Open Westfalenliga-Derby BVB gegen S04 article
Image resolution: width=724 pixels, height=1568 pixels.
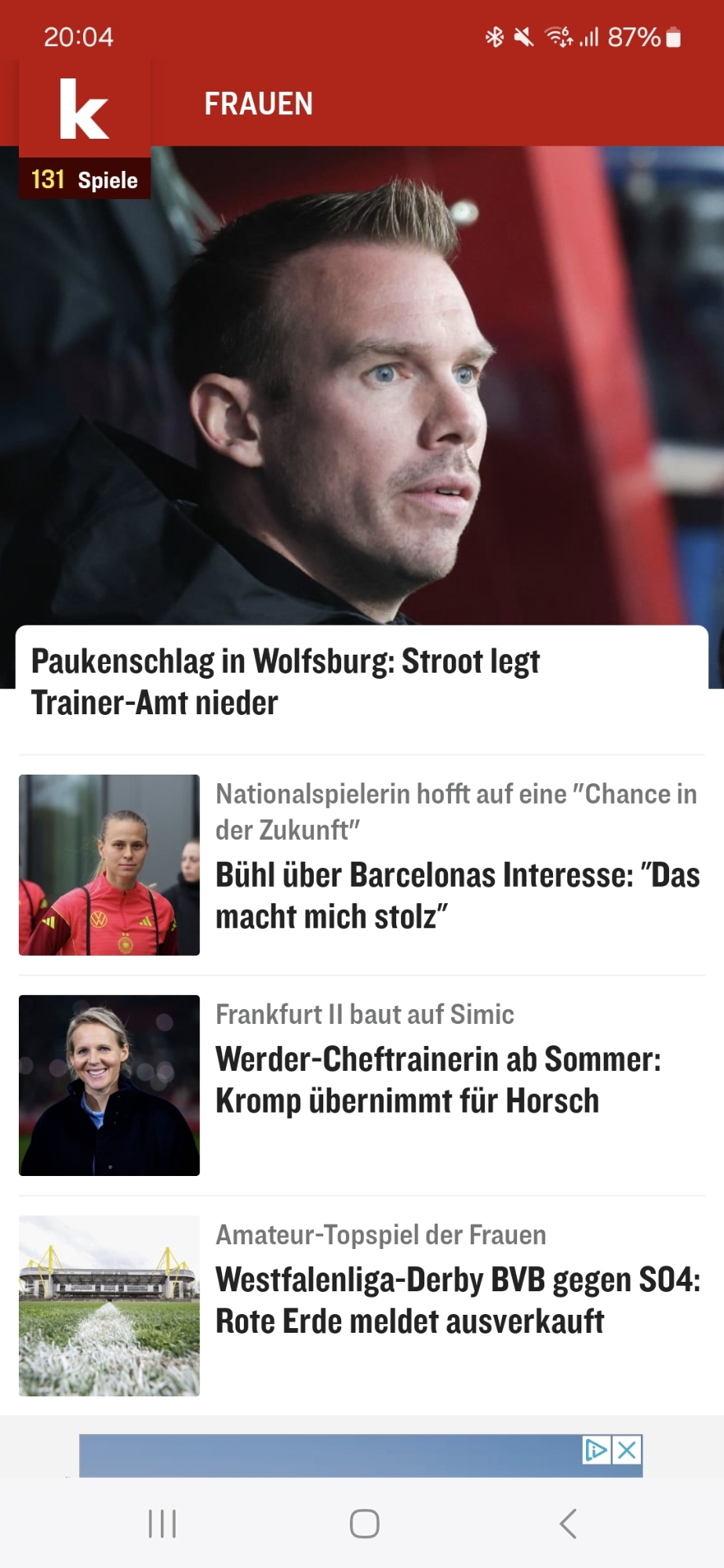[457, 1300]
